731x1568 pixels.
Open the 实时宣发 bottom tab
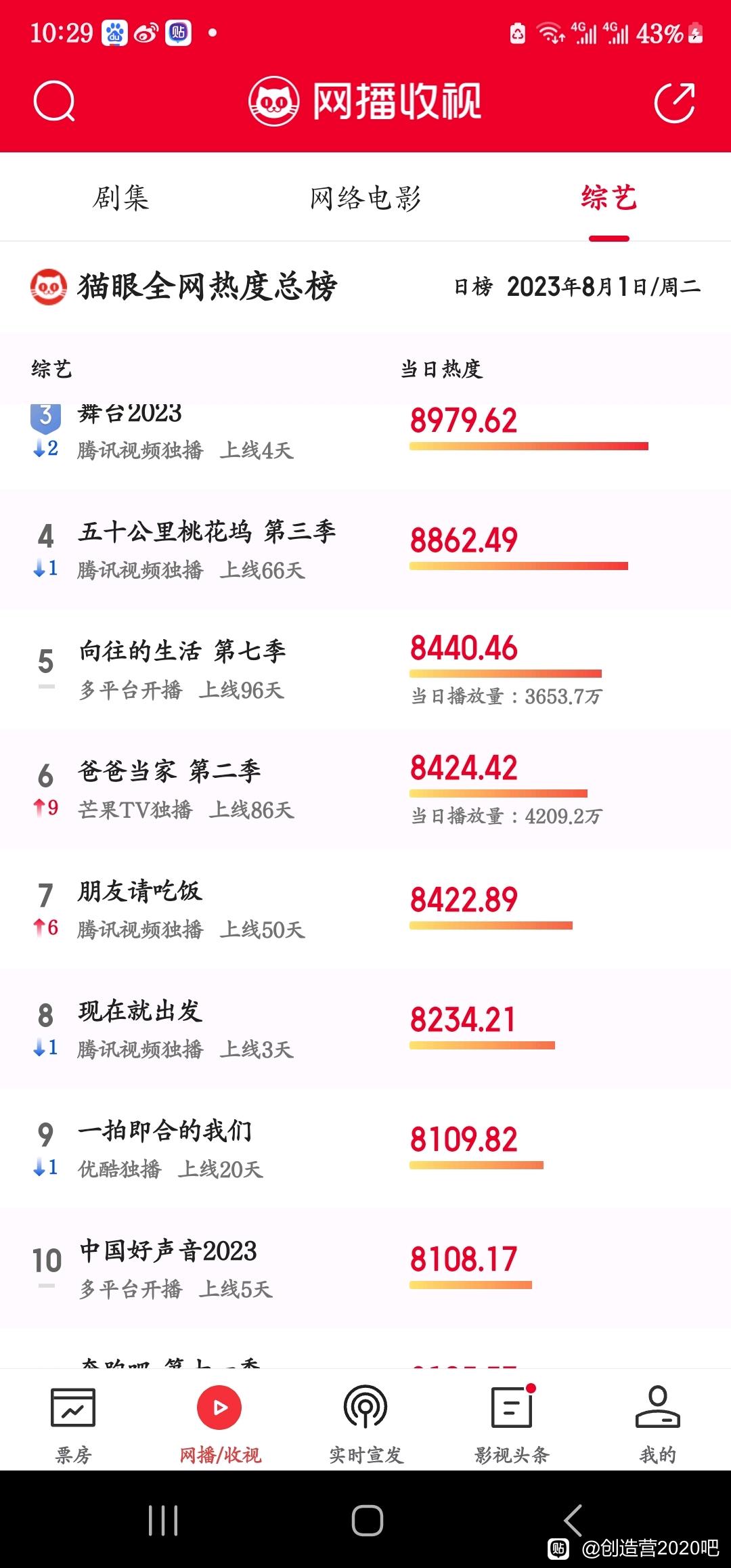tap(365, 1420)
